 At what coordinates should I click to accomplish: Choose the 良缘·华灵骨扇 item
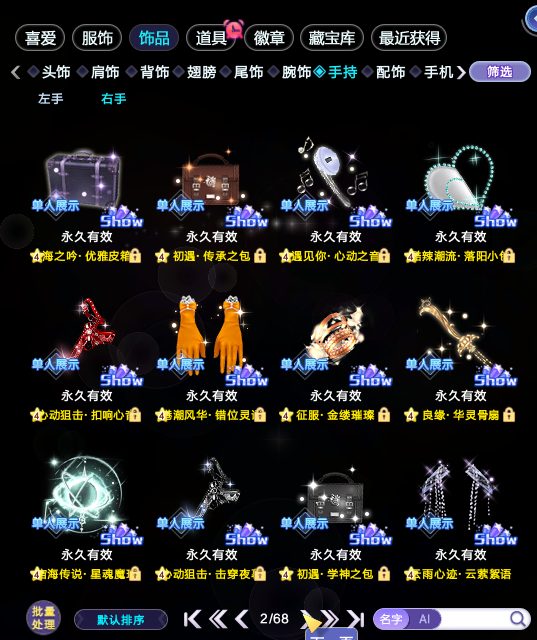pyautogui.click(x=460, y=359)
